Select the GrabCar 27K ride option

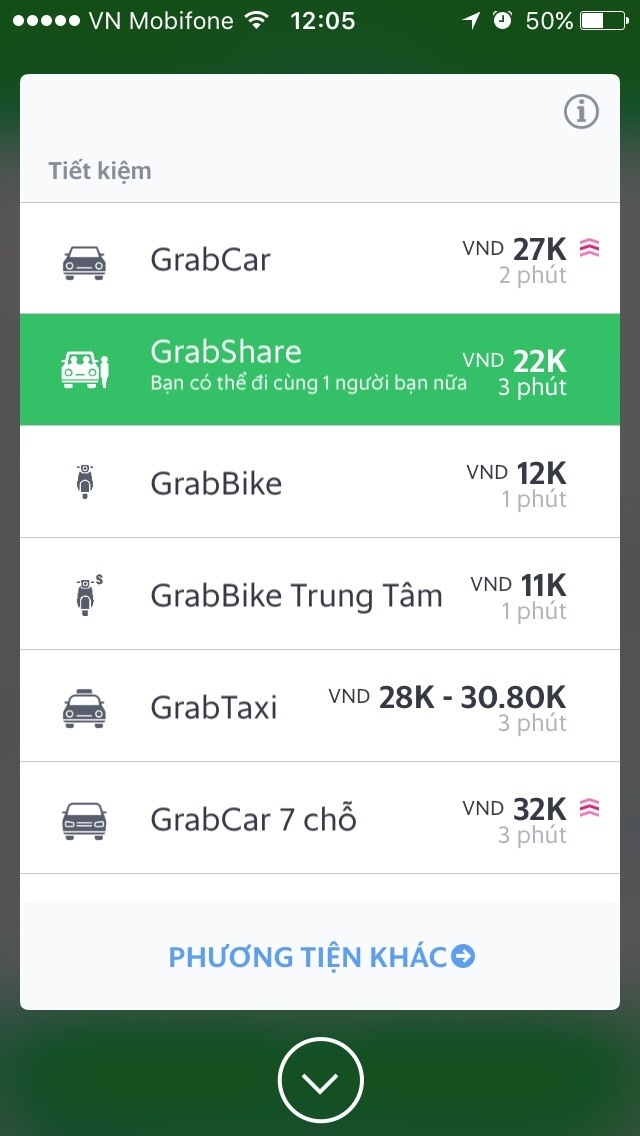tap(320, 260)
